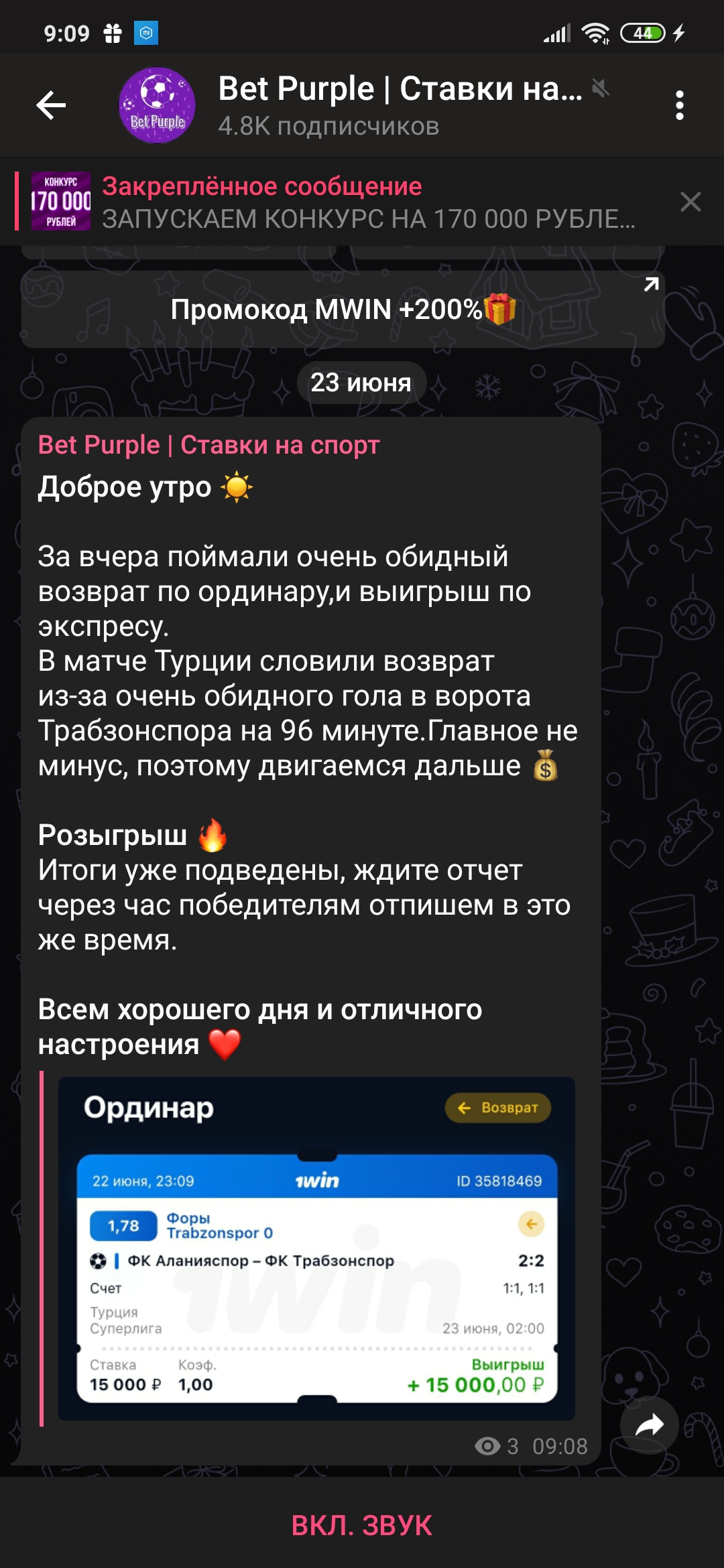This screenshot has height=1568, width=724.
Task: Go back using the arrow
Action: coord(51,105)
